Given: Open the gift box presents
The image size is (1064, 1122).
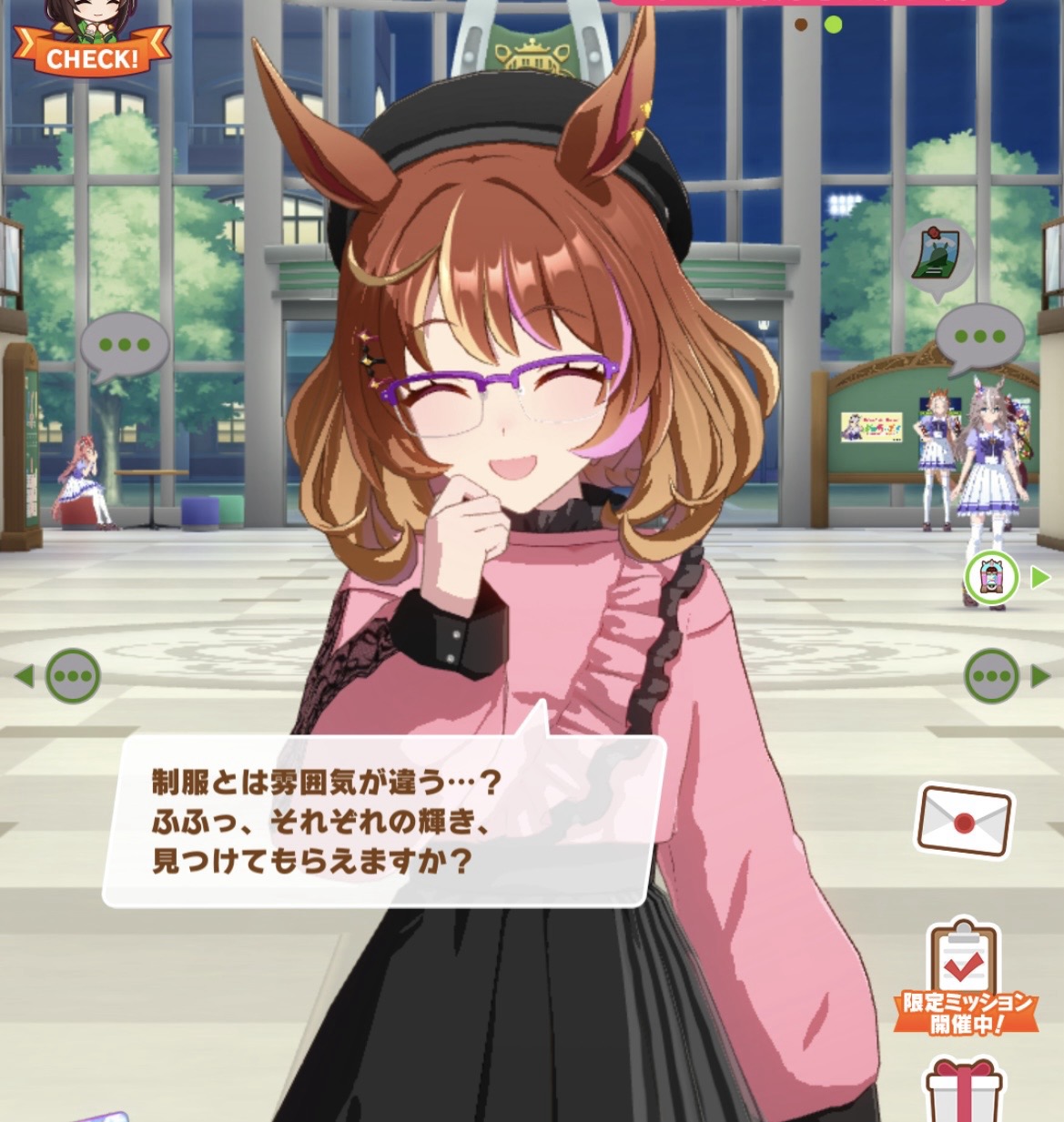Looking at the screenshot, I should [x=964, y=1090].
